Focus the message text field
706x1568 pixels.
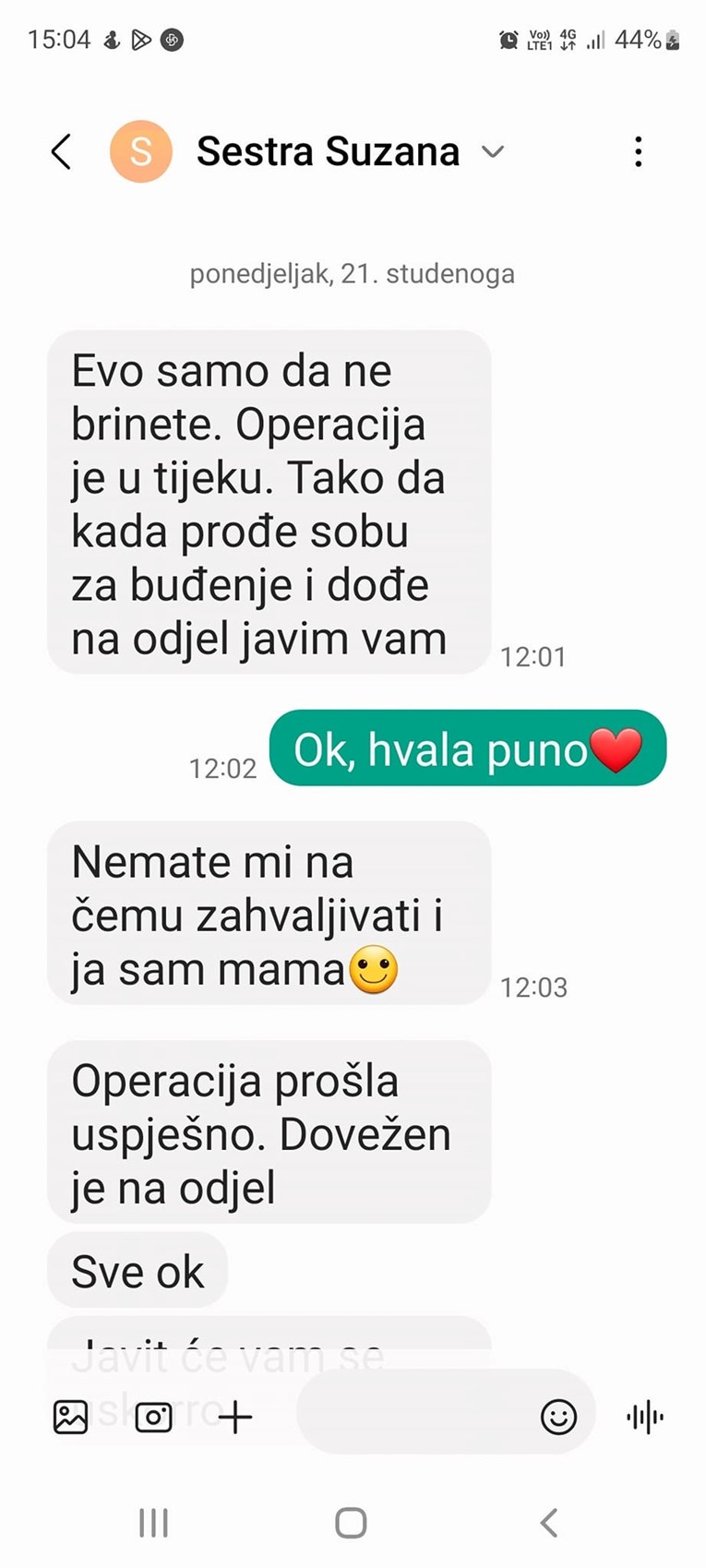tap(415, 1412)
